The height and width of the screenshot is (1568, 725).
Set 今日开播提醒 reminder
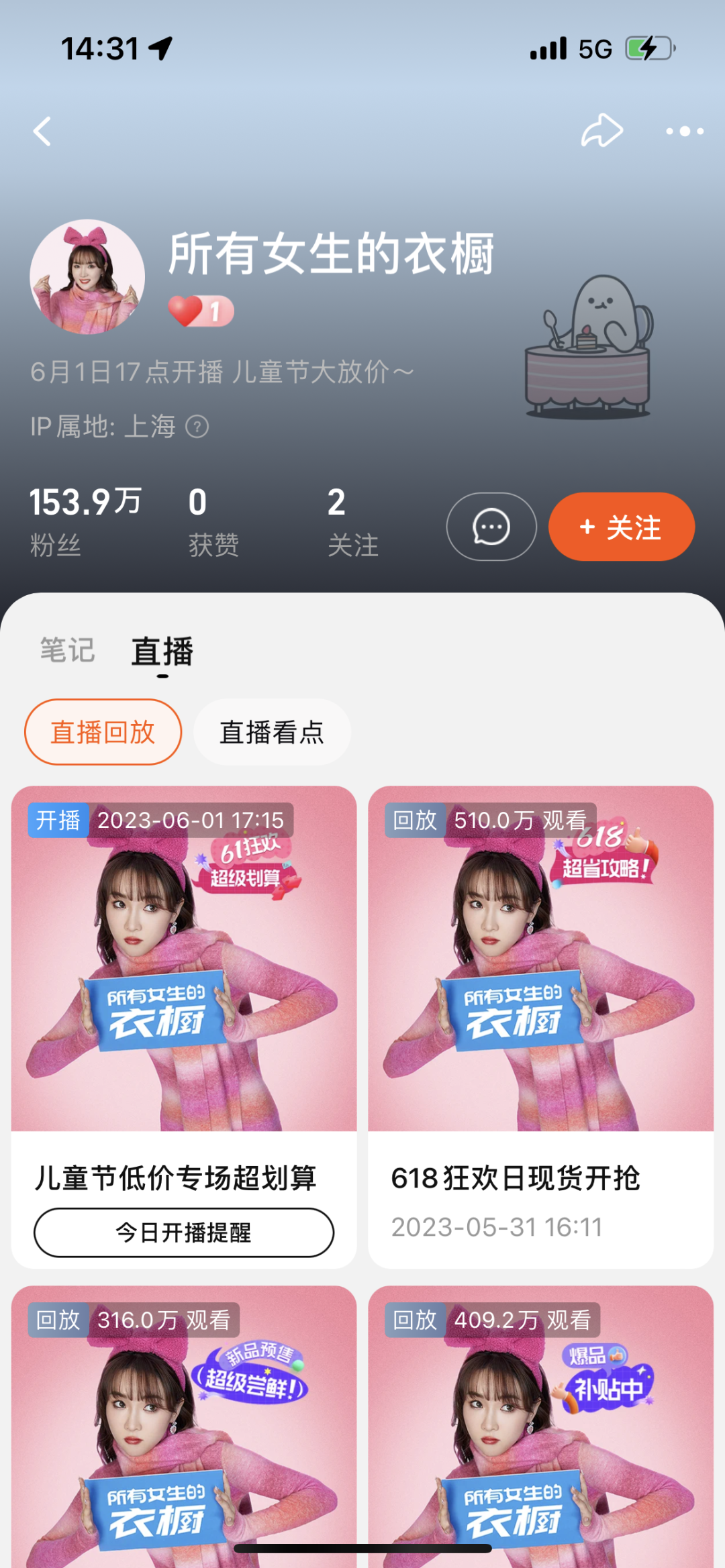183,1233
